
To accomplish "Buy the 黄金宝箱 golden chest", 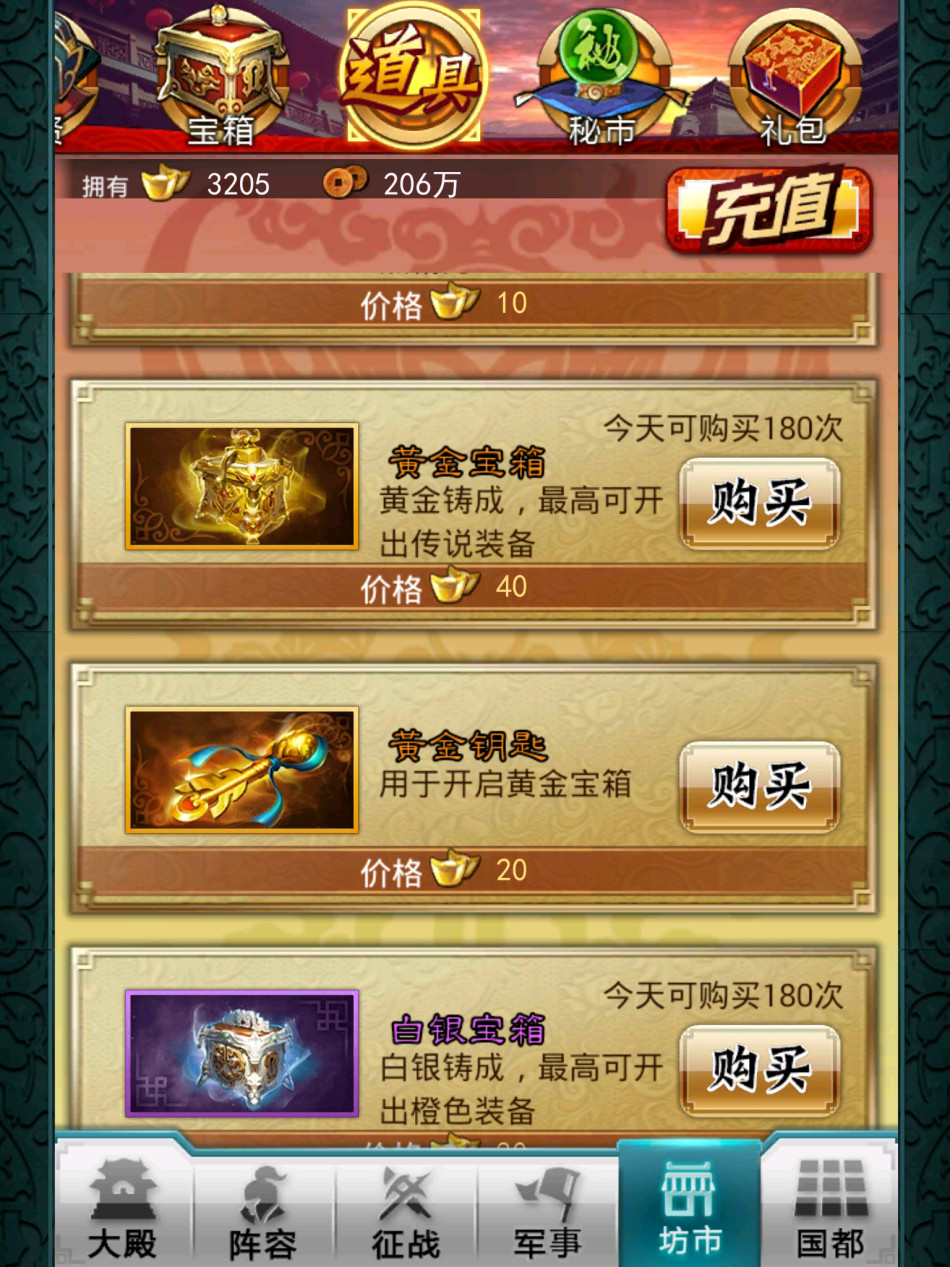I will 759,503.
